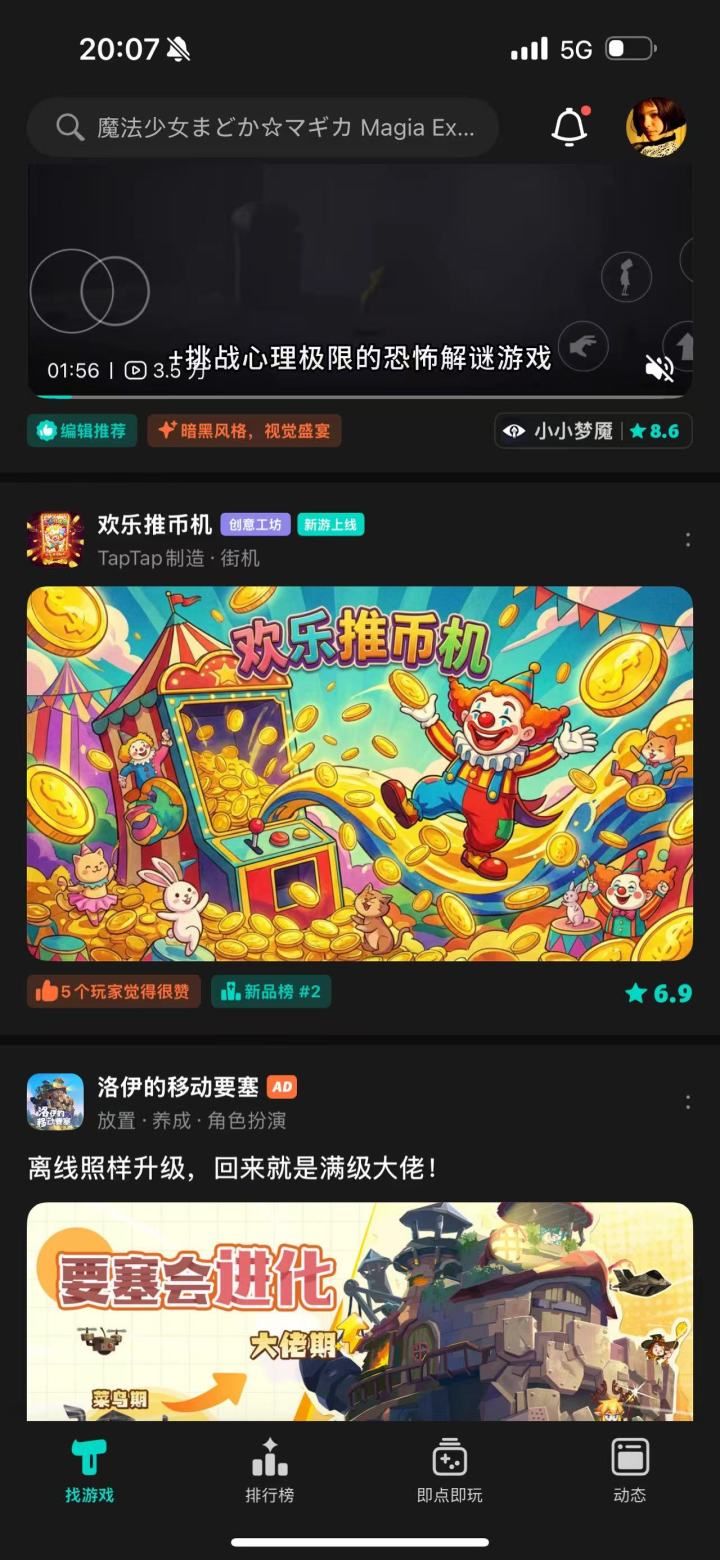Tap the search magnifier icon
Viewport: 720px width, 1560px height.
pos(69,127)
